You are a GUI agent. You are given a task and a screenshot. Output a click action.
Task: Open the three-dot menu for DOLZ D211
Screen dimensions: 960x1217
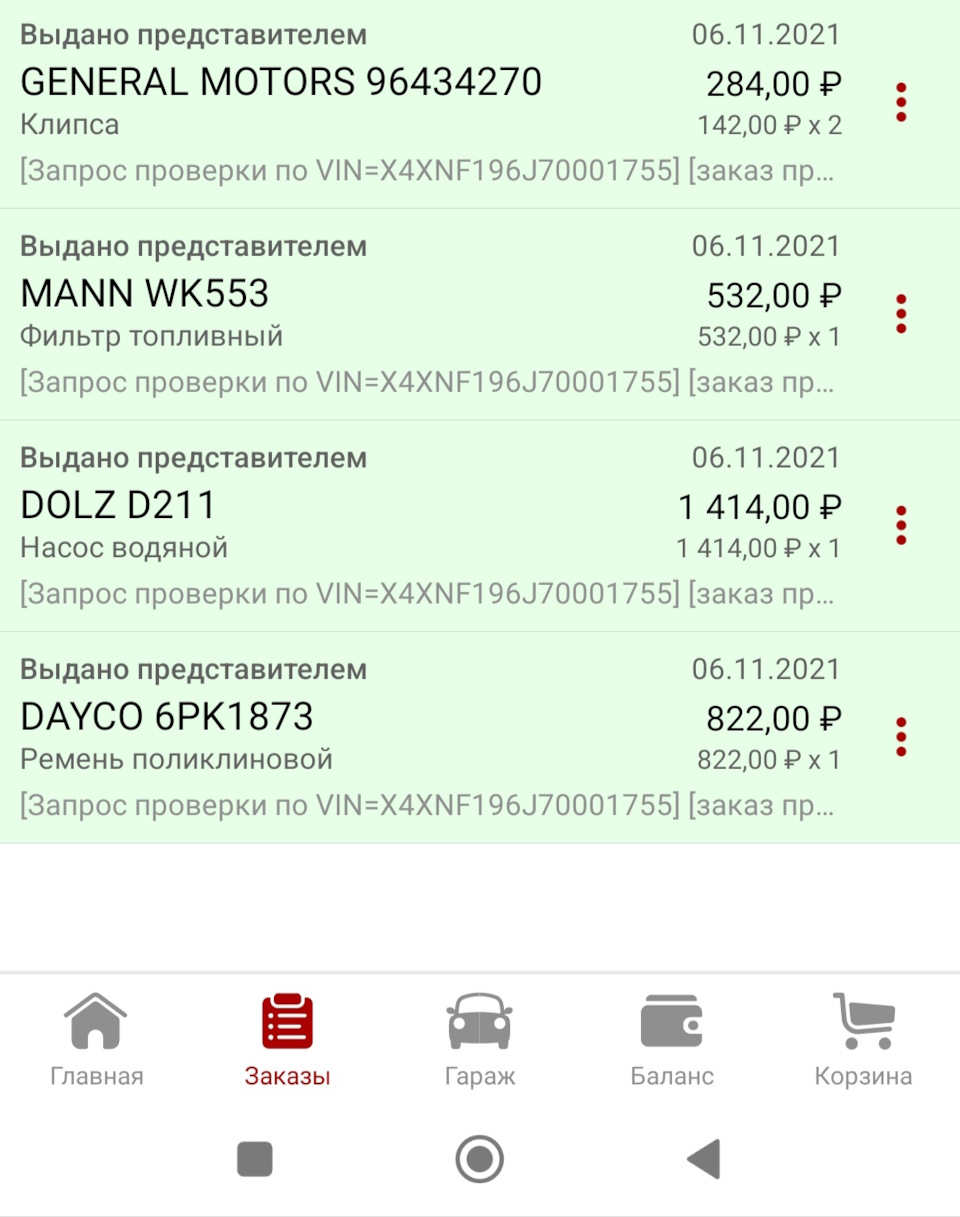(x=902, y=524)
